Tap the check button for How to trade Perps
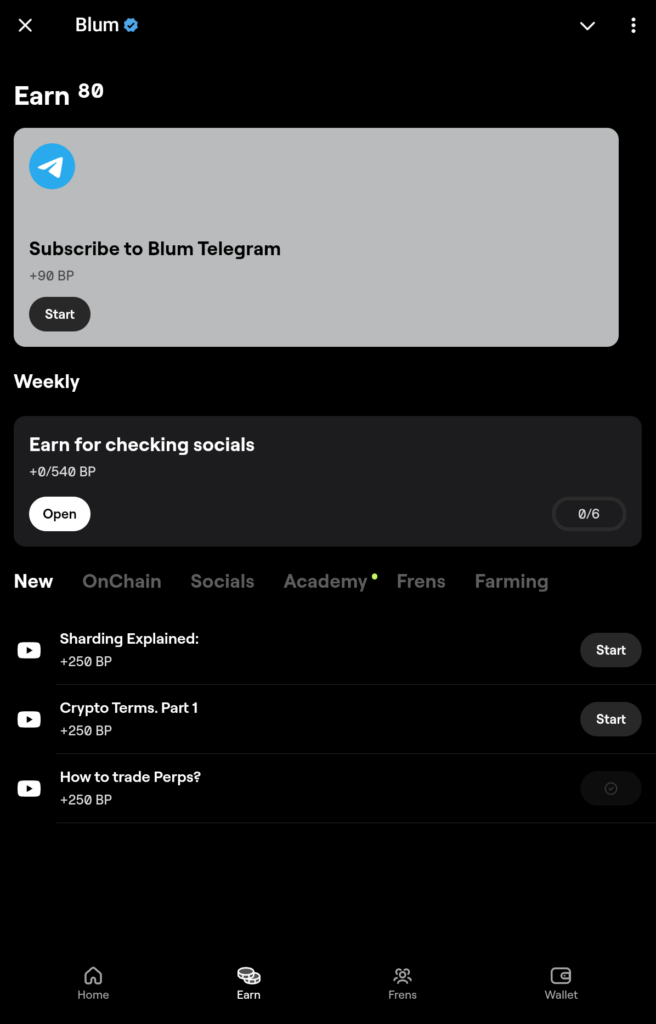This screenshot has height=1024, width=656. [610, 788]
